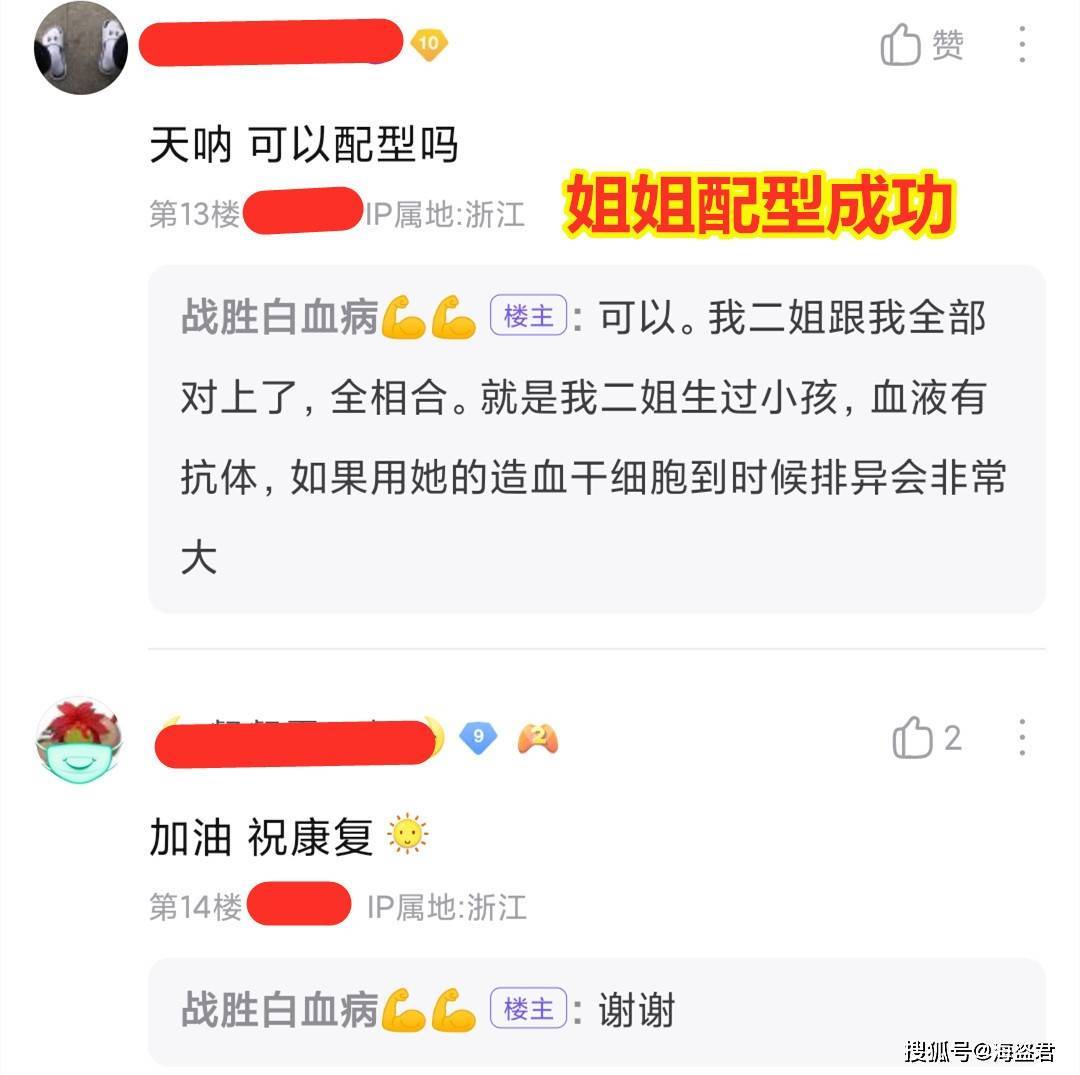The image size is (1080, 1075).
Task: Open the overflow menu on the 第13楼 comment
Action: click(1021, 46)
